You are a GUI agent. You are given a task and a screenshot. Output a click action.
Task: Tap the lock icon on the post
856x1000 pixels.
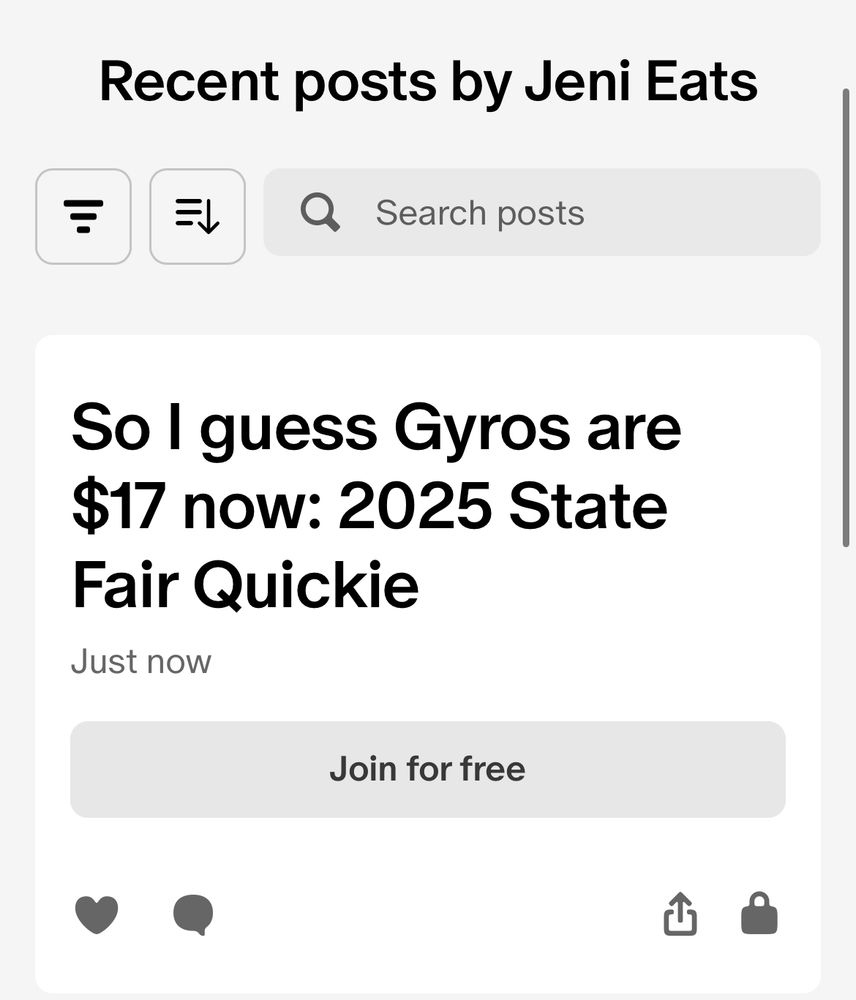pos(759,914)
